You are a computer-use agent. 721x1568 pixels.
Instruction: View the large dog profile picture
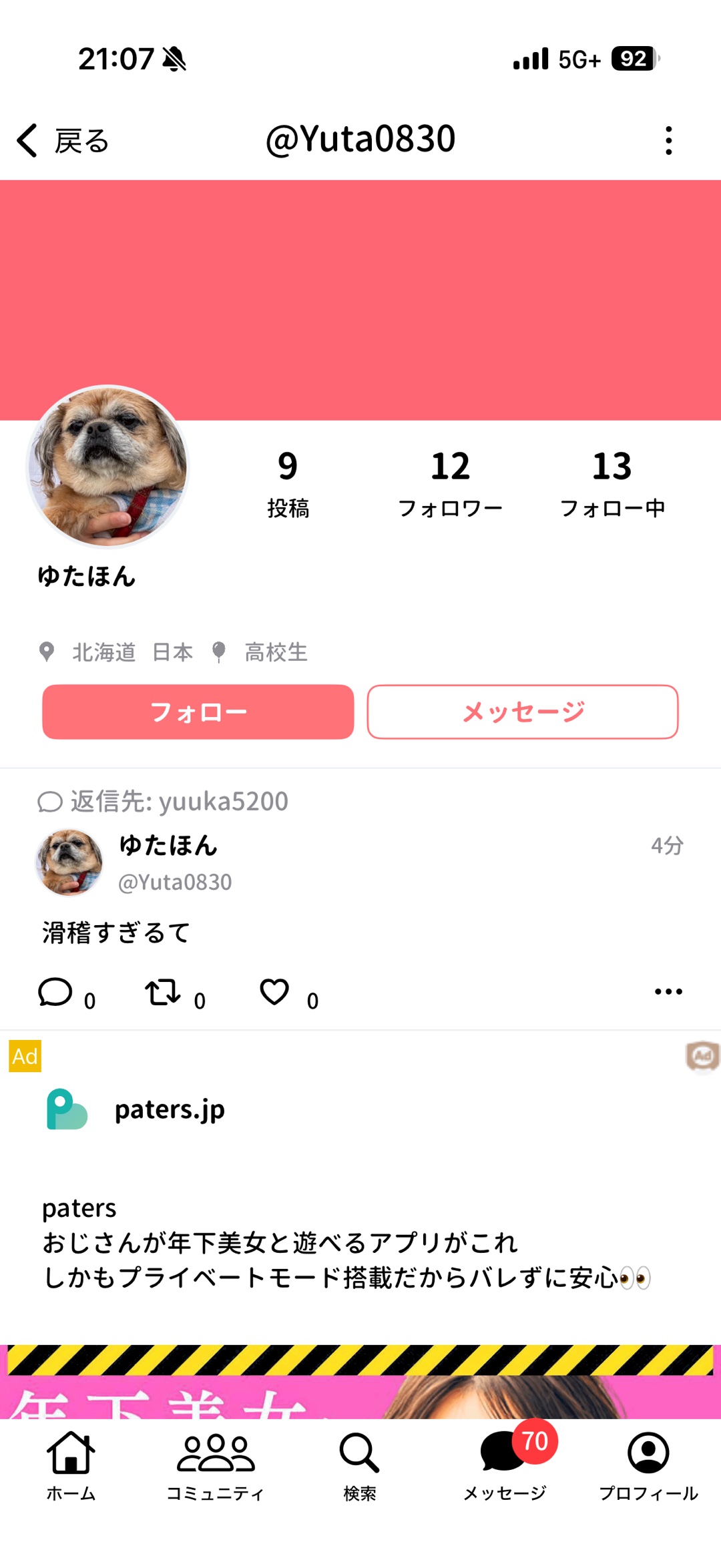click(x=107, y=467)
